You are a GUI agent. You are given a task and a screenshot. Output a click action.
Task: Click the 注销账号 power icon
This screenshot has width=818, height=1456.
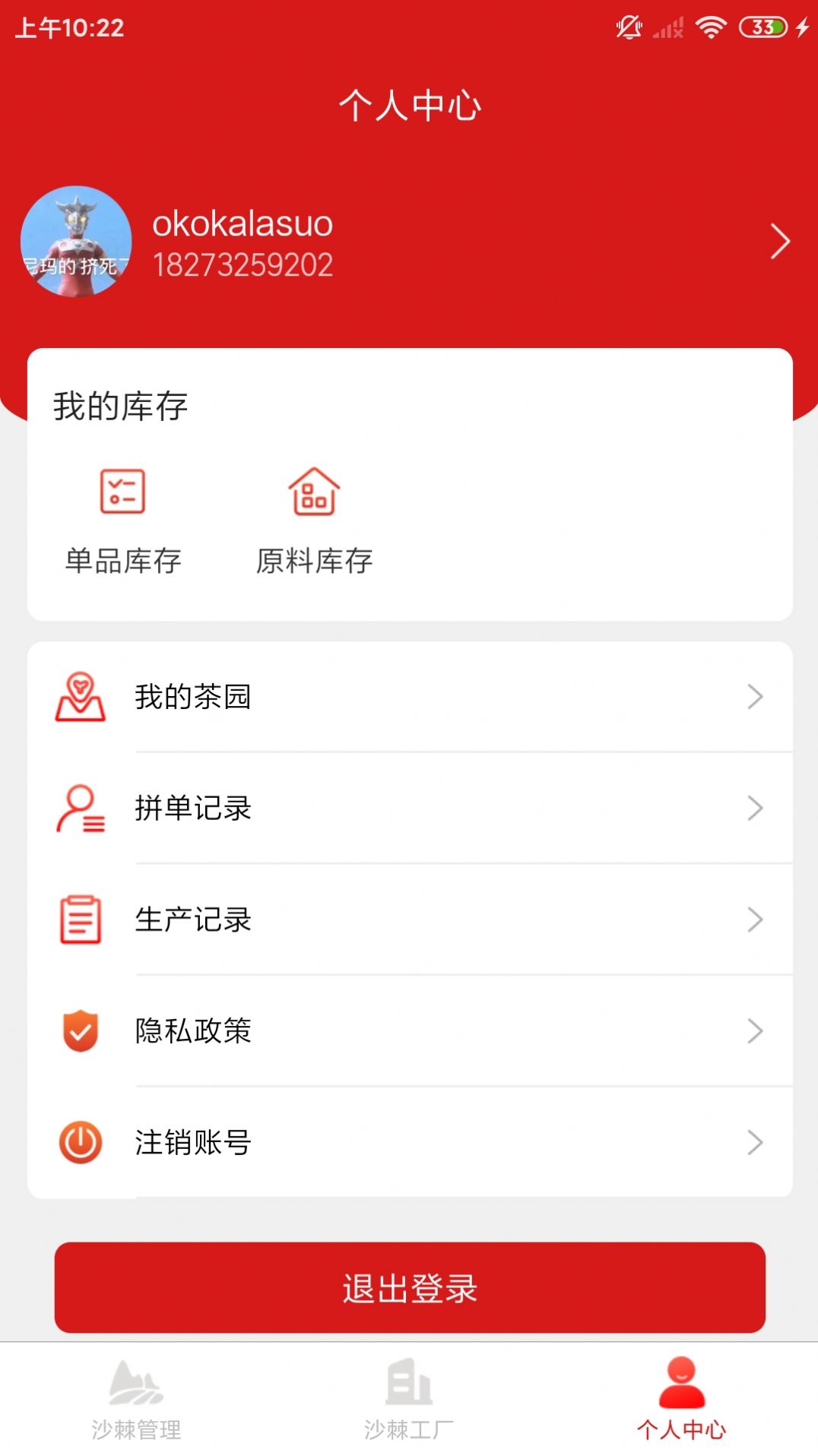pos(78,1141)
